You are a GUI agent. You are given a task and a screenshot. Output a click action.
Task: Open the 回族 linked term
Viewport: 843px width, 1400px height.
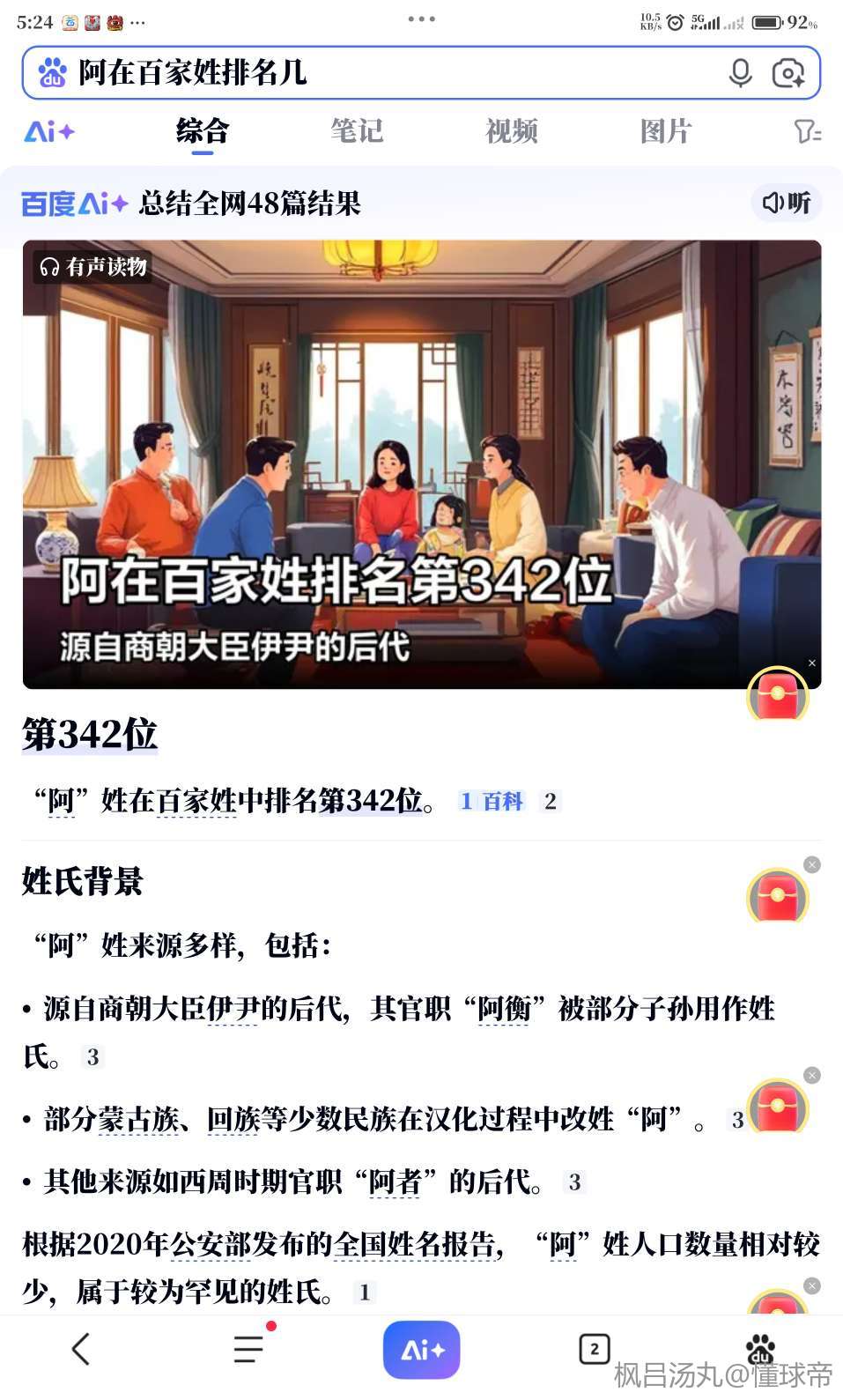pos(233,1119)
